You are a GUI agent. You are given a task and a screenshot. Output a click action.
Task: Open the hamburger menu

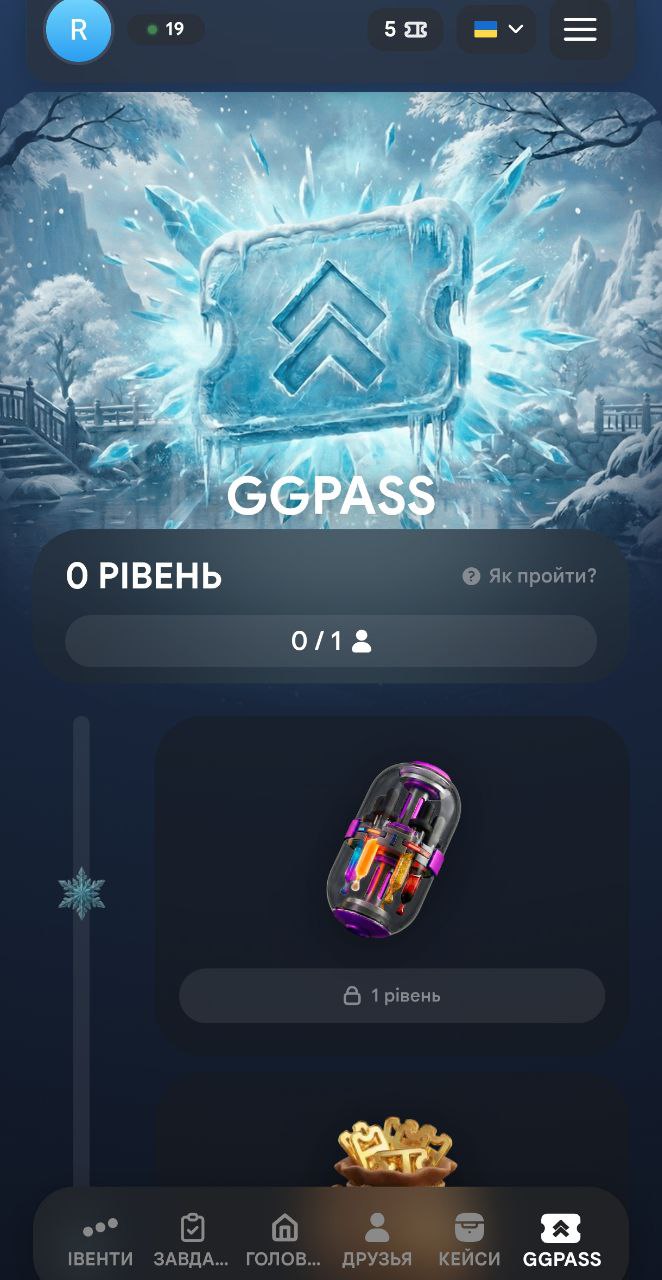(580, 29)
